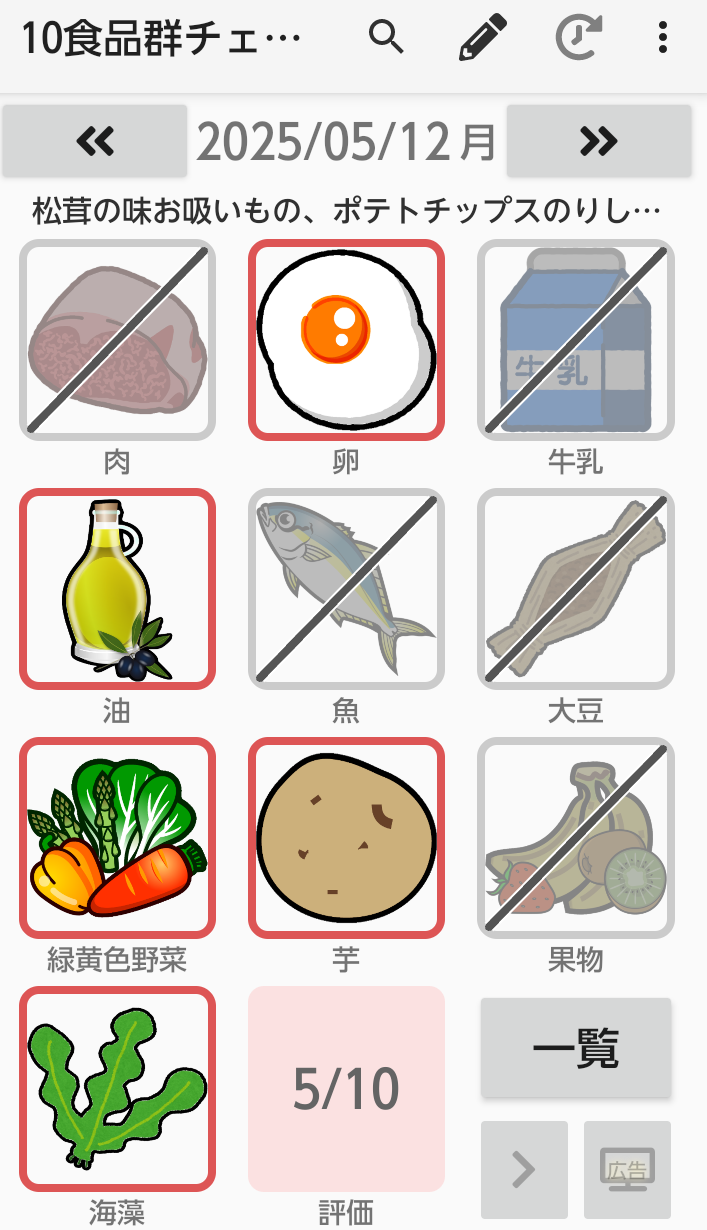Uncheck the 海藻 (seaweed) tile
The image size is (707, 1230).
coord(117,1089)
